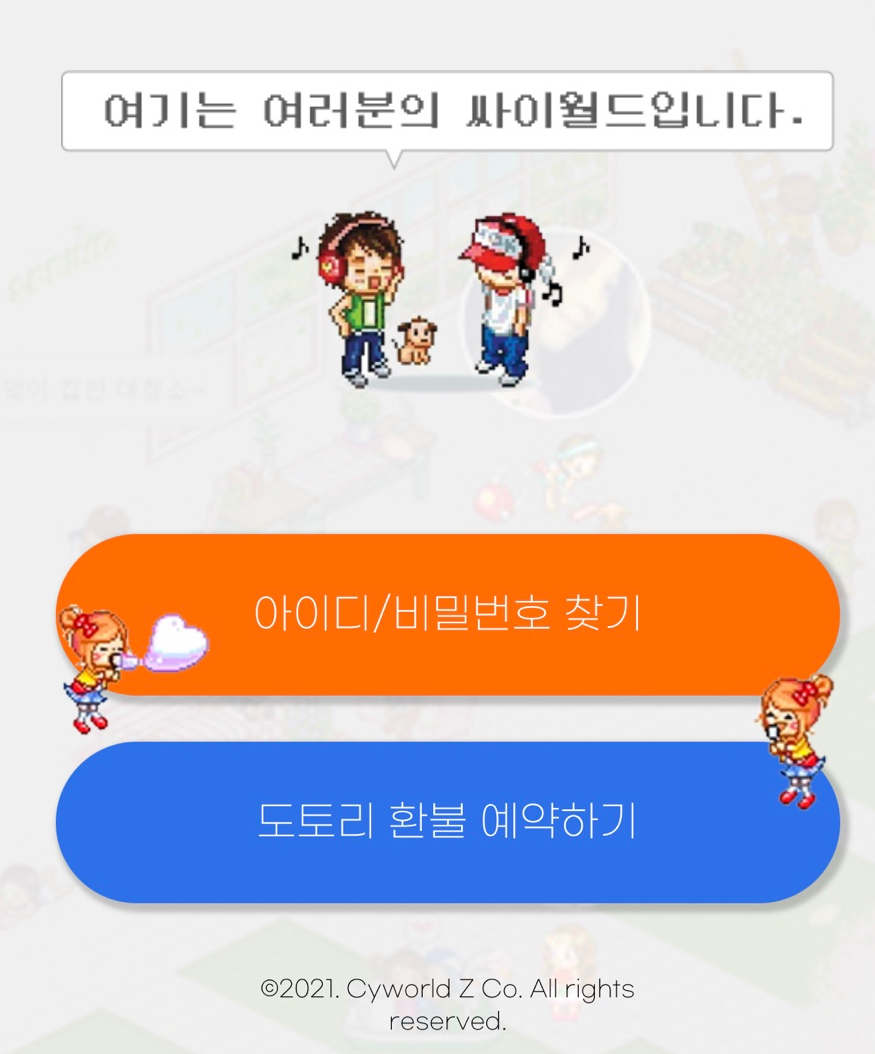Open 도토리 환불 예약하기
875x1054 pixels.
[447, 822]
